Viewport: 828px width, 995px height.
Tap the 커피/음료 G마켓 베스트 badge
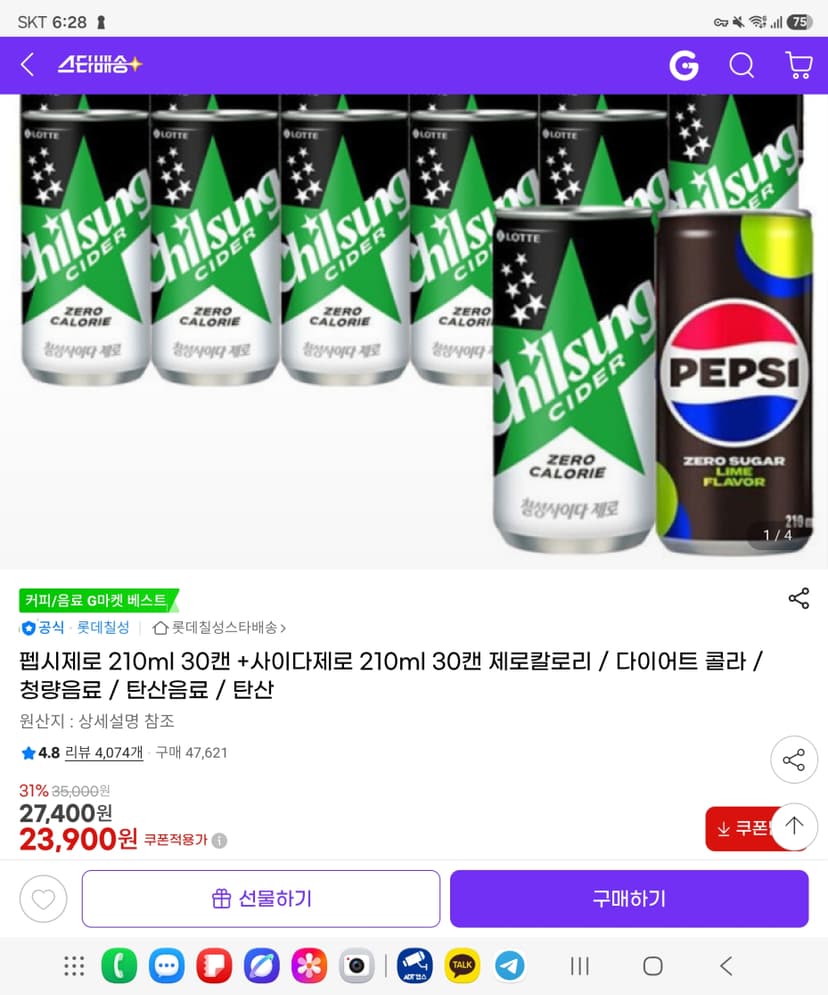[x=98, y=600]
